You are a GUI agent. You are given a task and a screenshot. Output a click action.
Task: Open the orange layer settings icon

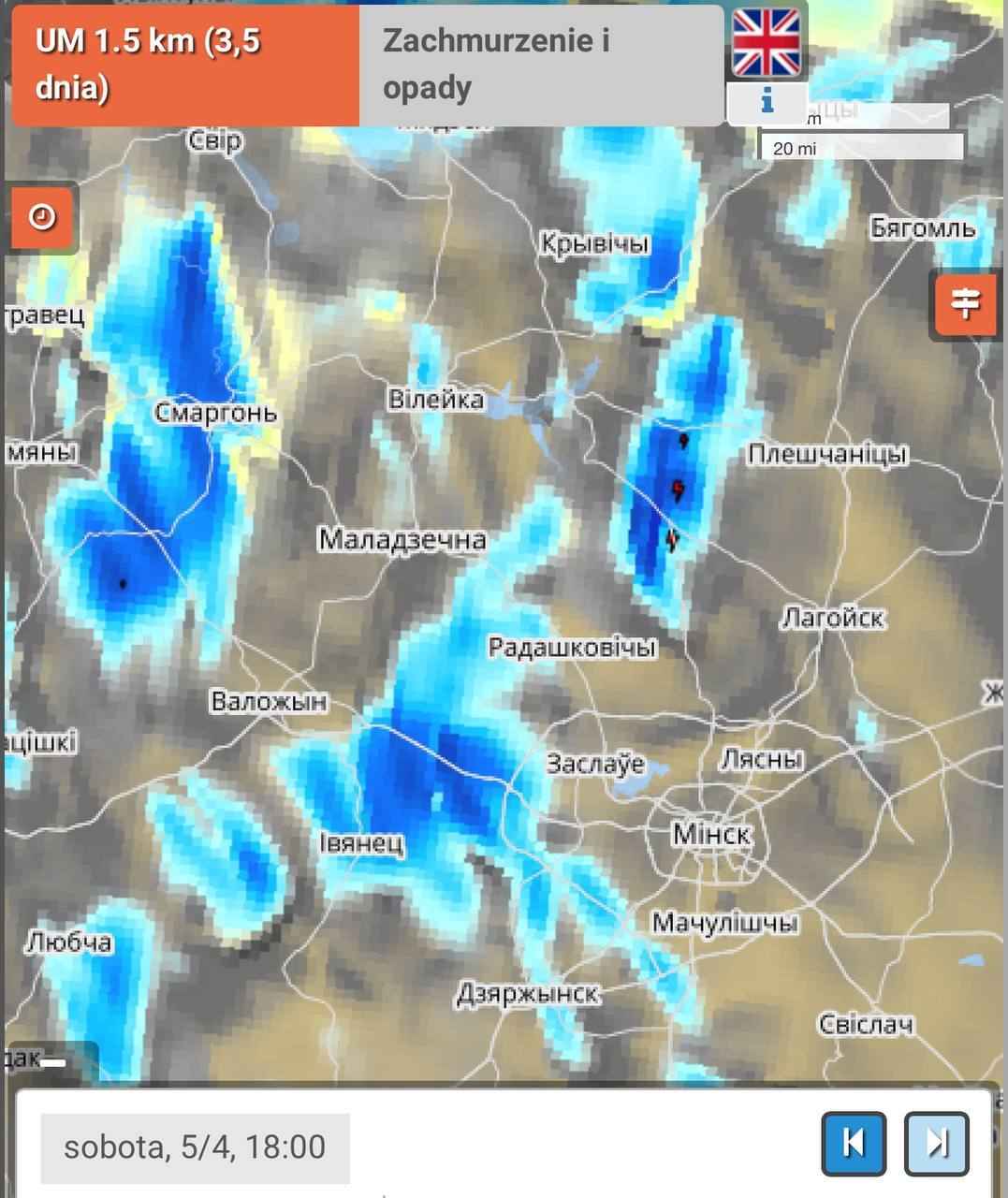pyautogui.click(x=965, y=303)
